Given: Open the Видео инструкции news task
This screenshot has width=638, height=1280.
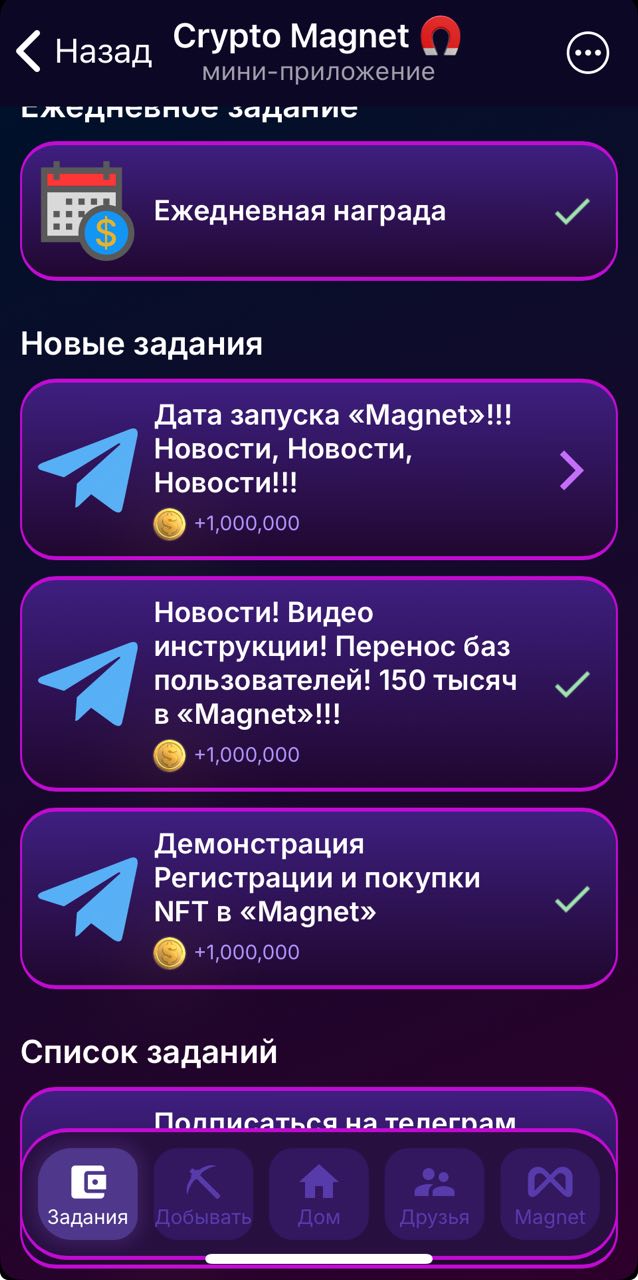Looking at the screenshot, I should 319,683.
